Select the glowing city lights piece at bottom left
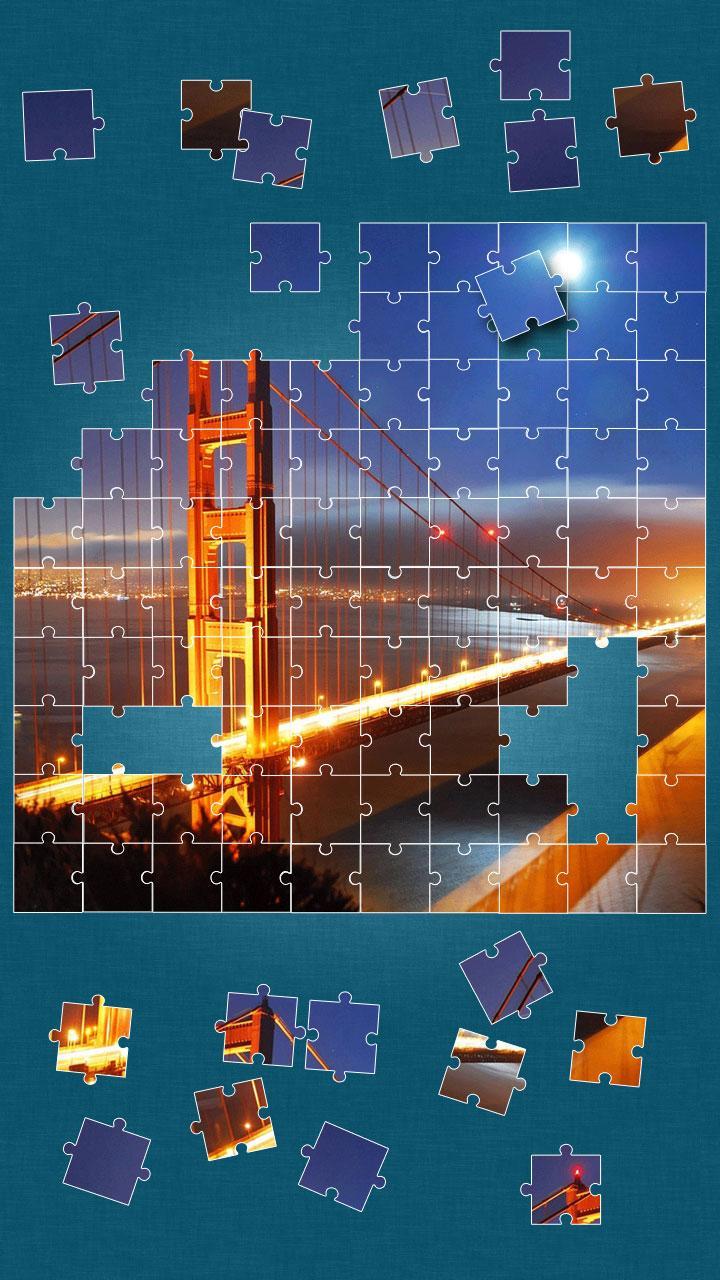The height and width of the screenshot is (1280, 720). click(x=95, y=1040)
